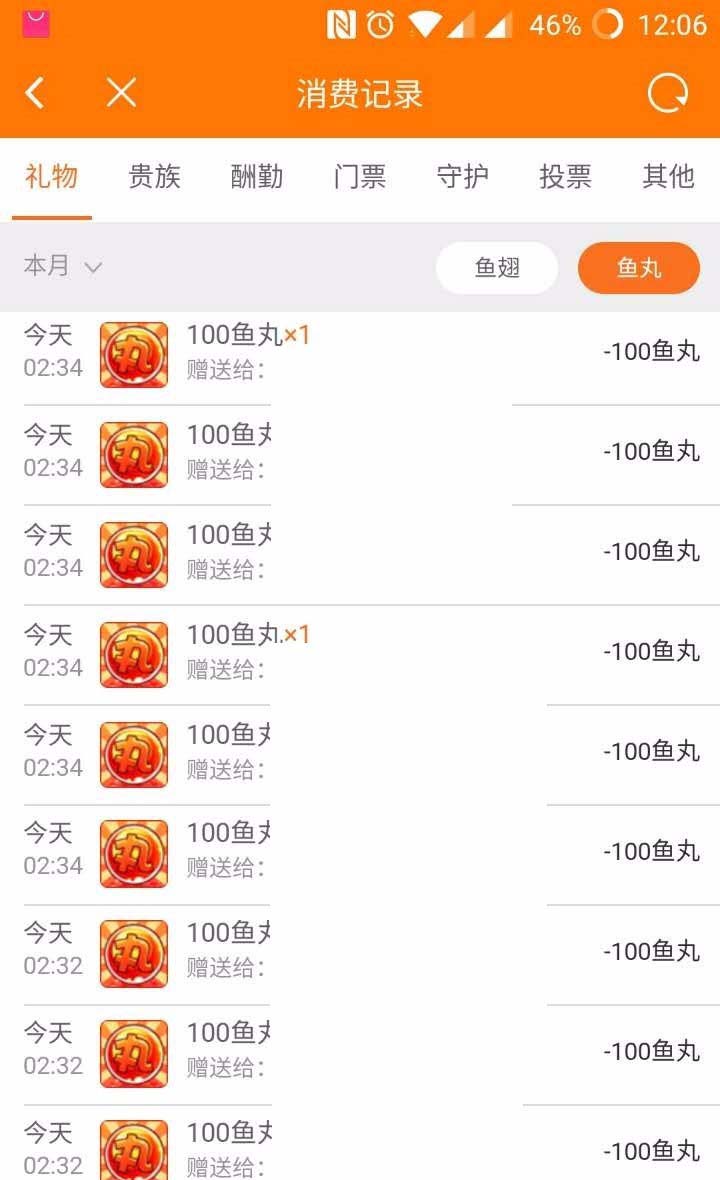This screenshot has height=1180, width=720.
Task: Go back using the arrow icon
Action: 35,94
